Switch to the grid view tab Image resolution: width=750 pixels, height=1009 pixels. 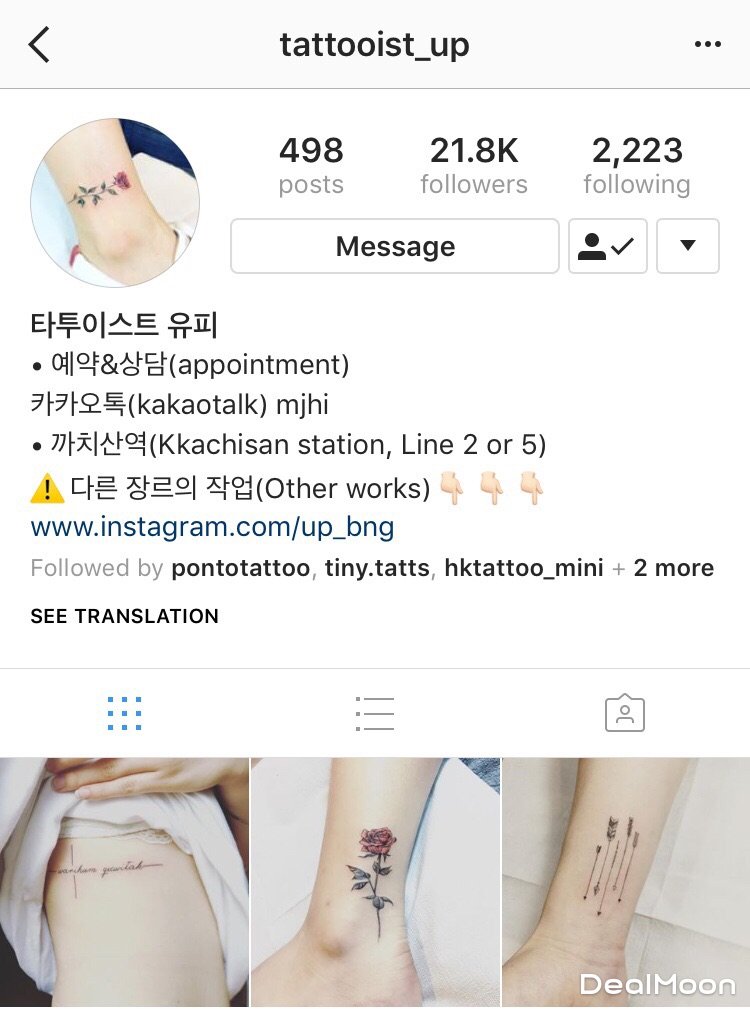124,714
